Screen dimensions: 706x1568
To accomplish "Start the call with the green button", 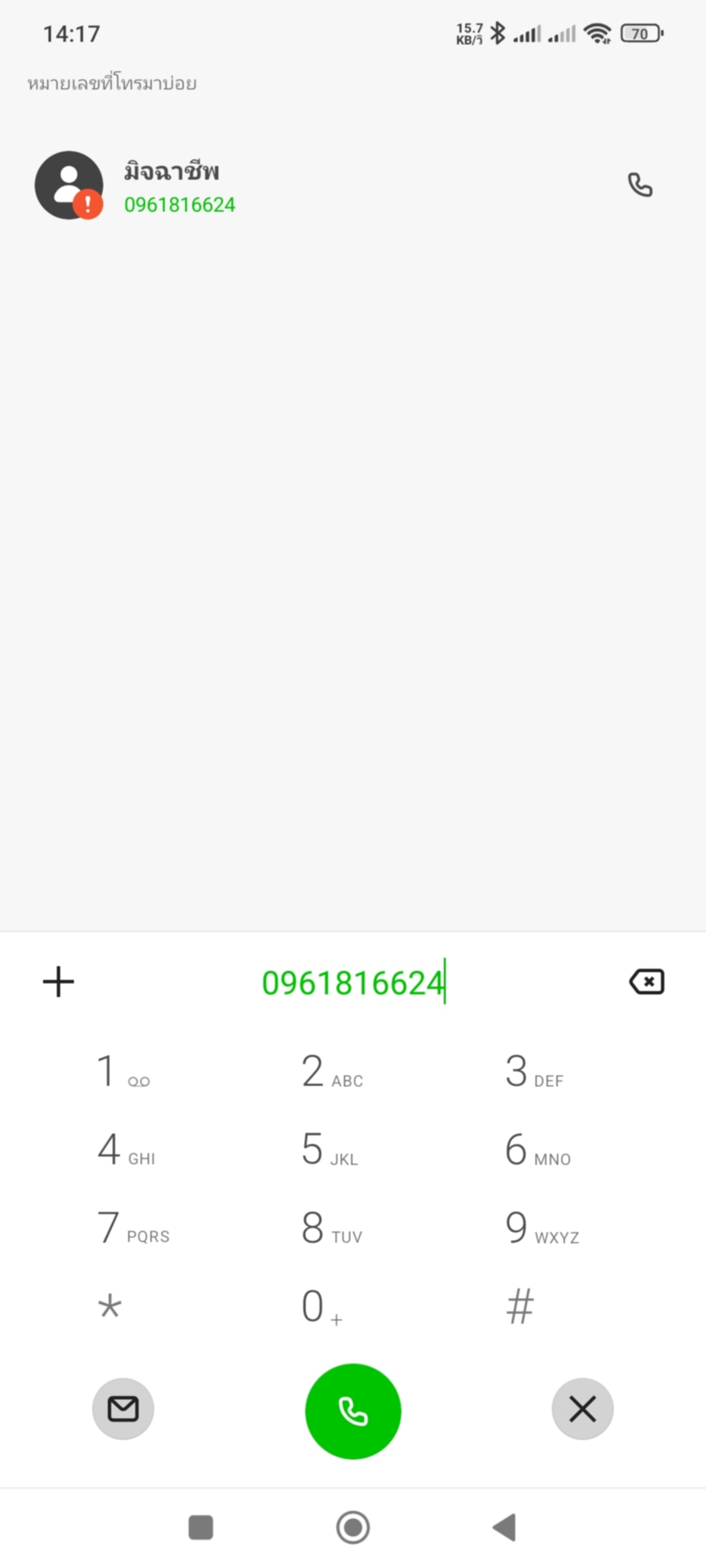I will point(353,1411).
